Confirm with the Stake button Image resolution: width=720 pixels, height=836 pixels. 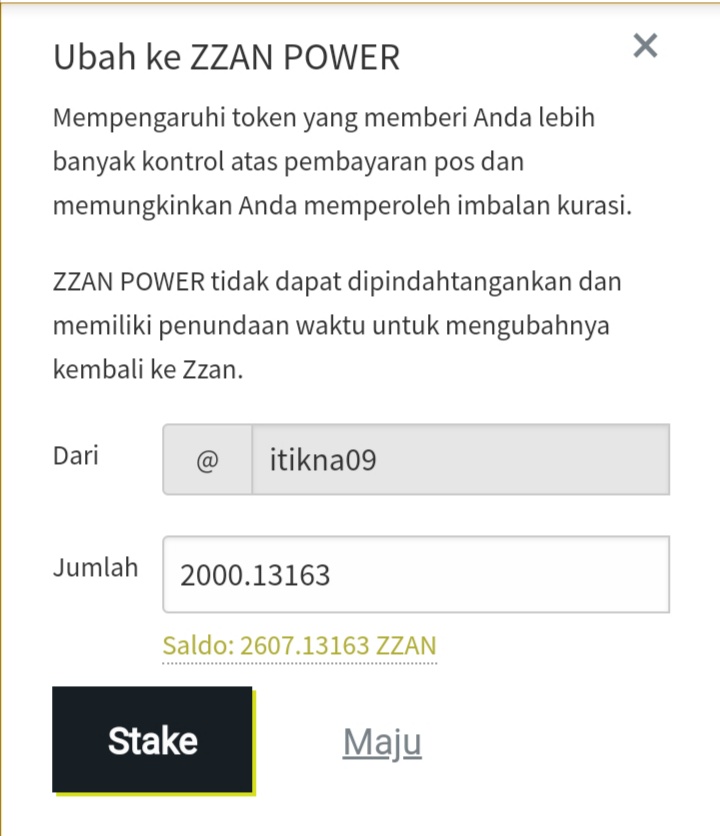coord(152,739)
